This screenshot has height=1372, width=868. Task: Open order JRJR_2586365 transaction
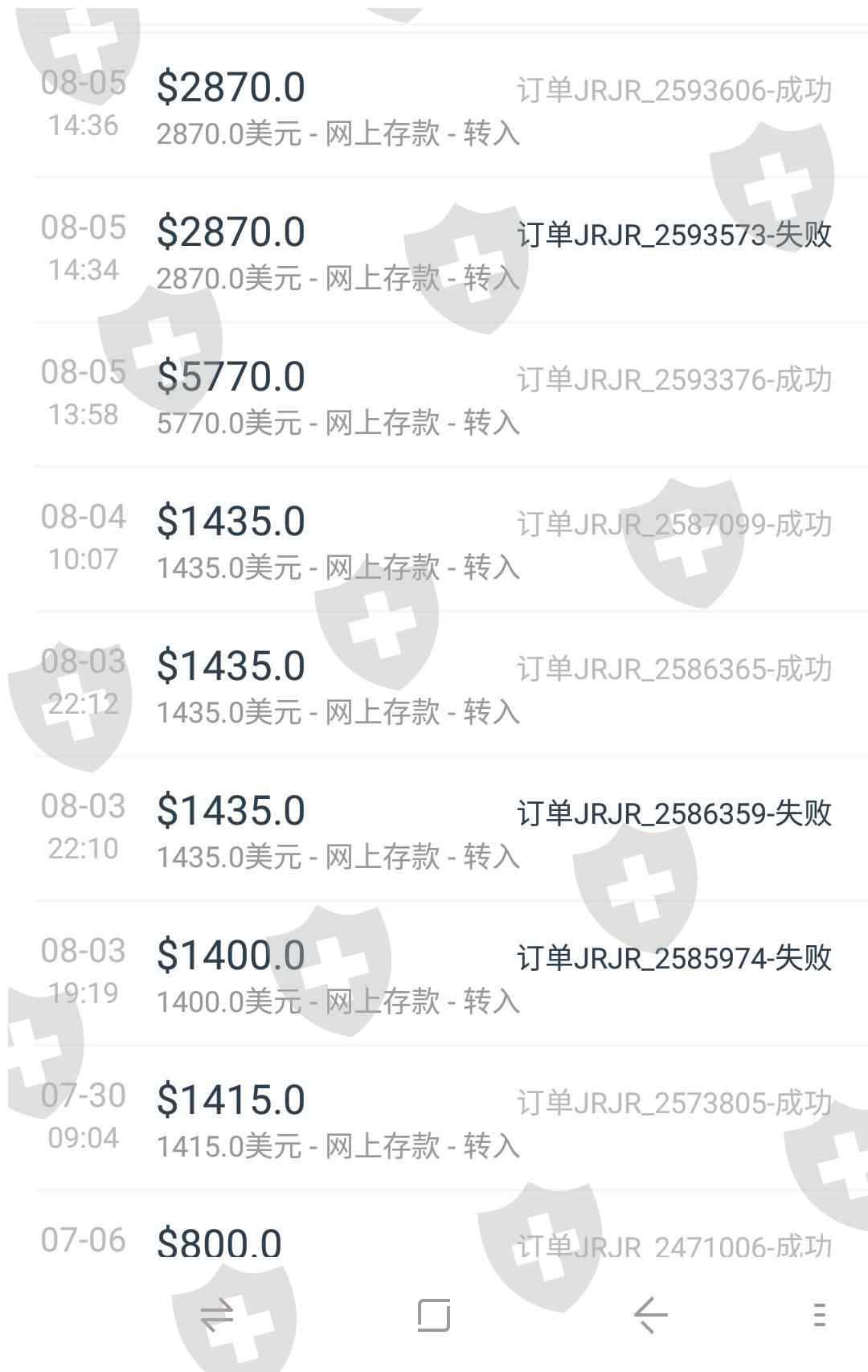[x=434, y=686]
